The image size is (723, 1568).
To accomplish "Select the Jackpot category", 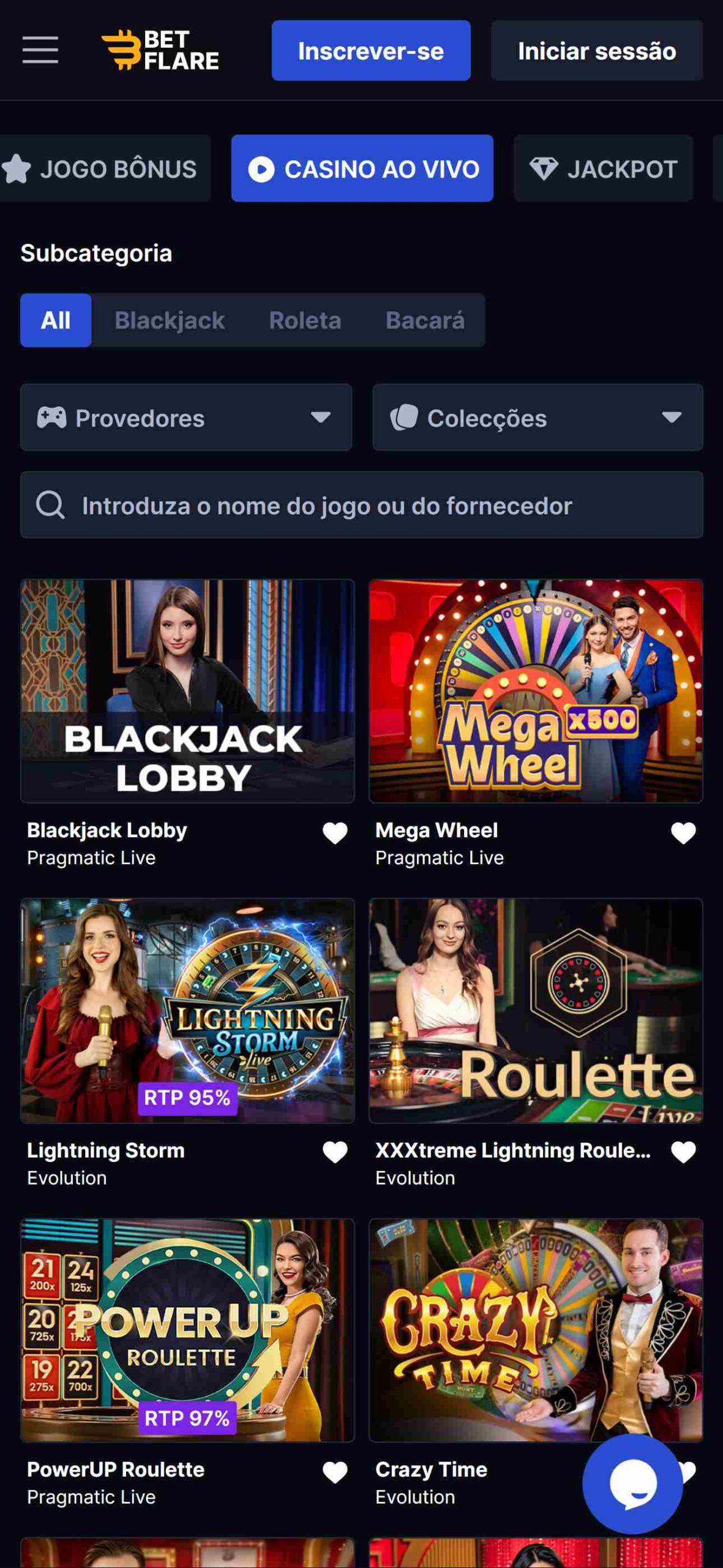I will [x=603, y=169].
